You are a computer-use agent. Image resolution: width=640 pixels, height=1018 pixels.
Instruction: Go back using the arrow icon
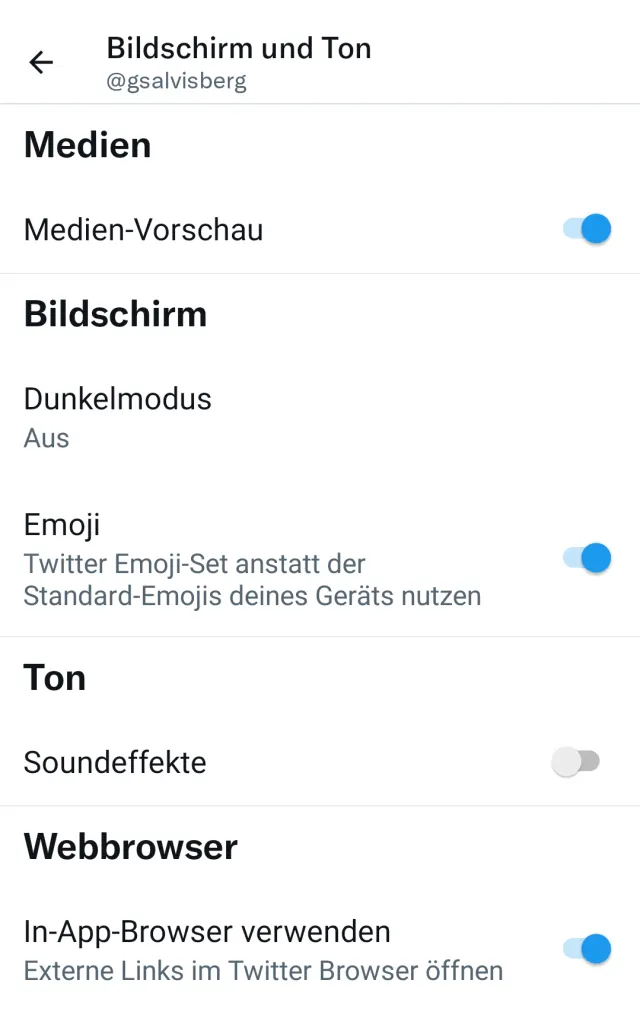pyautogui.click(x=41, y=63)
